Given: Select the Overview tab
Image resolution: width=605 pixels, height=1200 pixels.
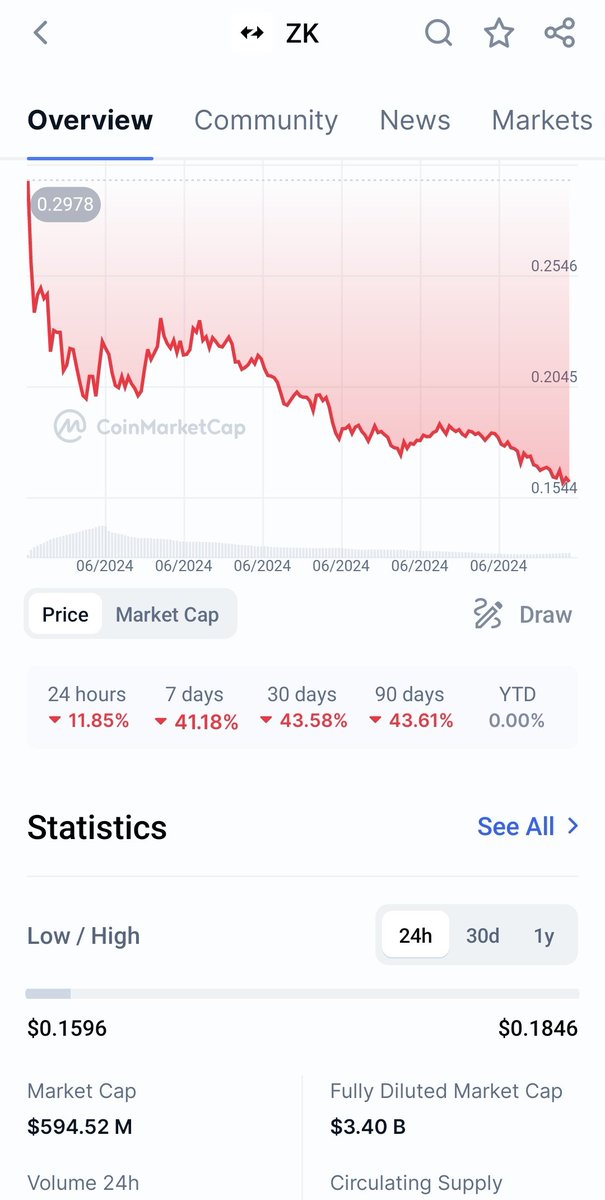Looking at the screenshot, I should (x=90, y=120).
